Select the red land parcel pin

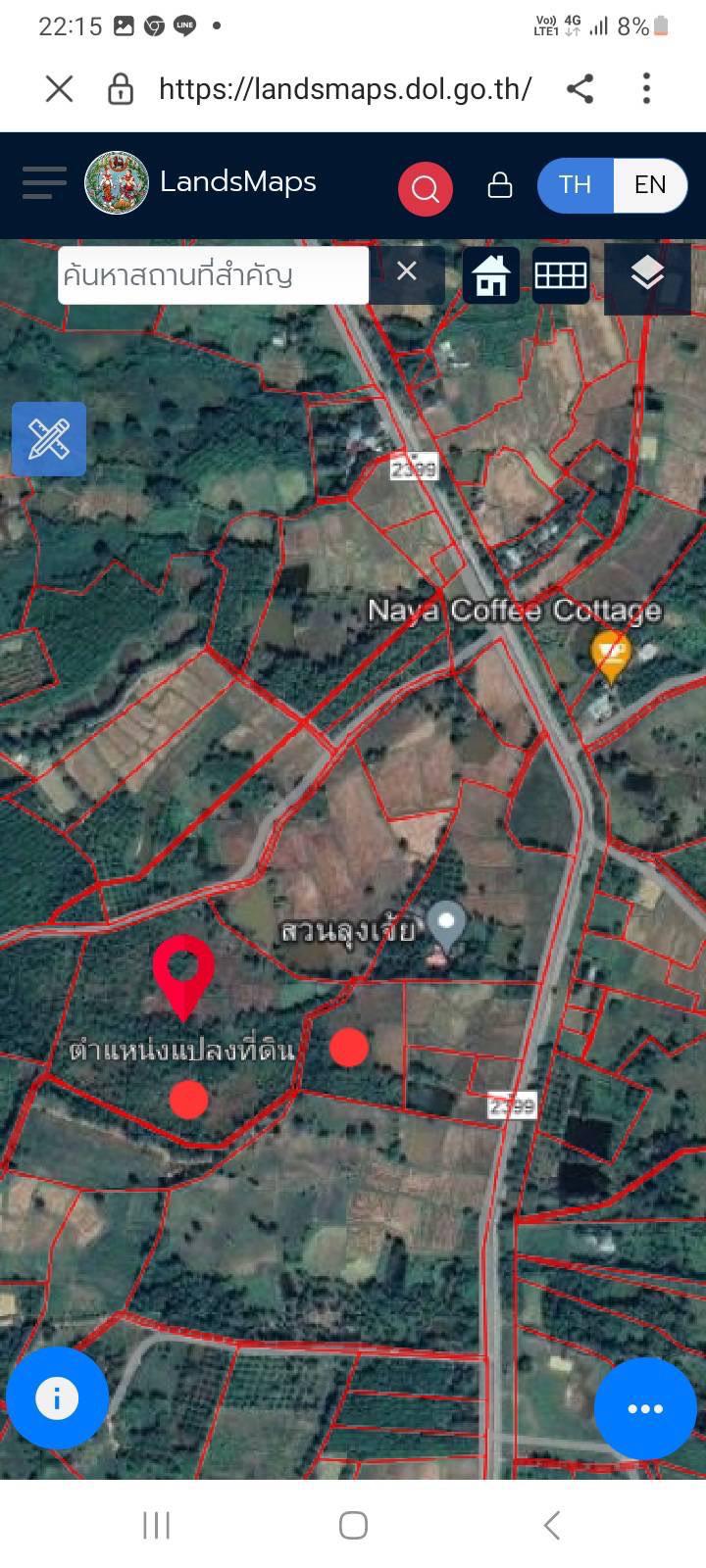point(183,977)
